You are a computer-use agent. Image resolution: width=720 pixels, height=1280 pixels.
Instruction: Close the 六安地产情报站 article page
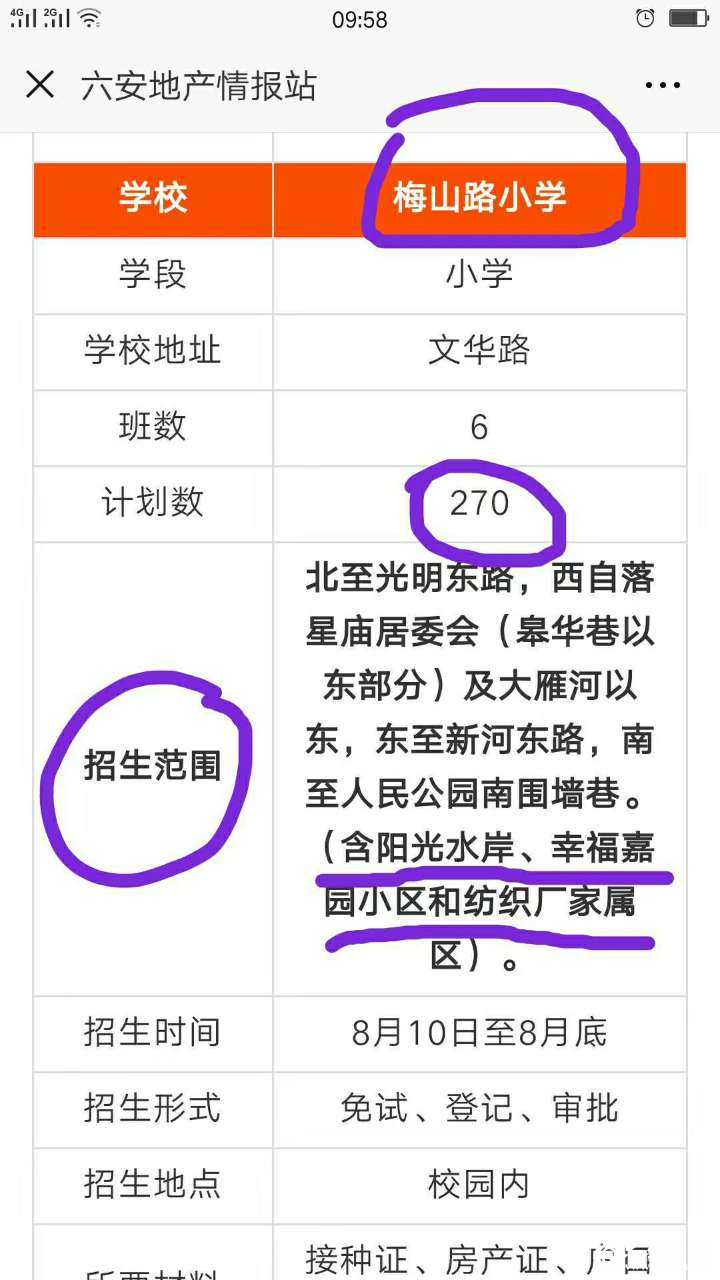coord(40,85)
